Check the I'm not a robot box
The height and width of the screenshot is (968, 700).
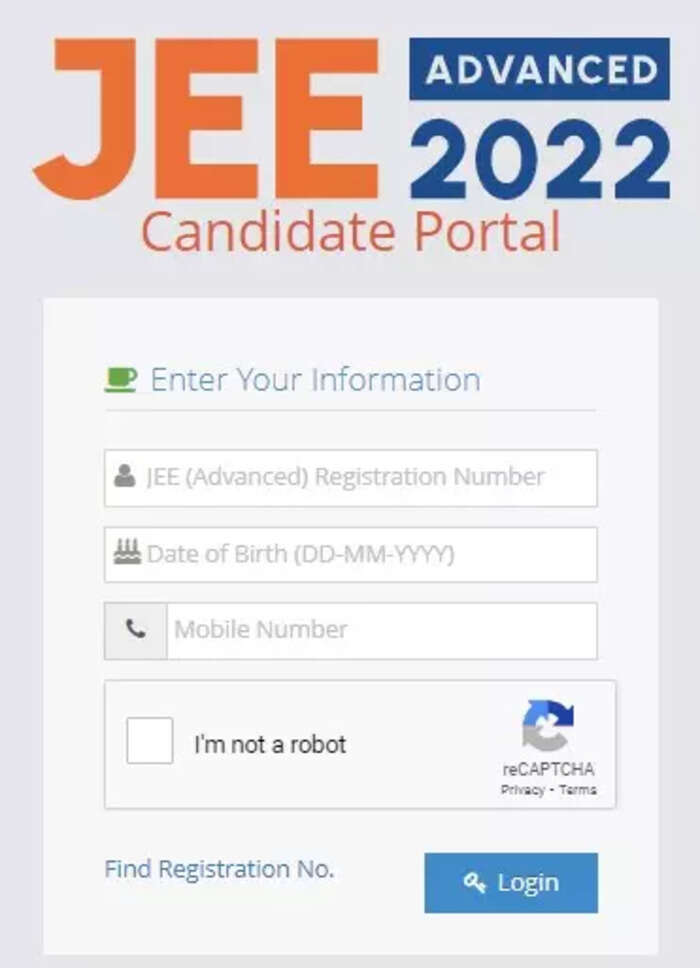(150, 741)
